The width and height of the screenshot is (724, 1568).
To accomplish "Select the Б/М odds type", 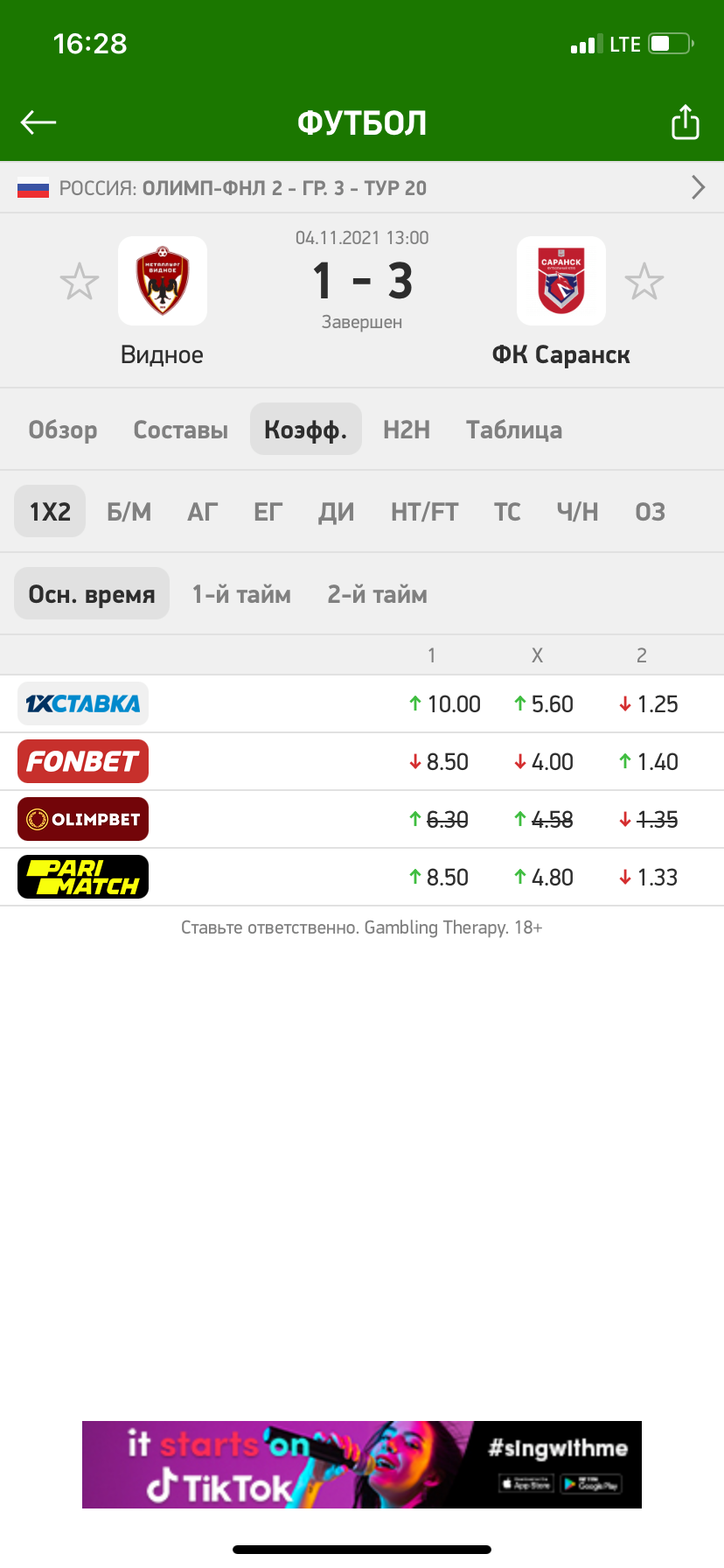I will click(129, 512).
